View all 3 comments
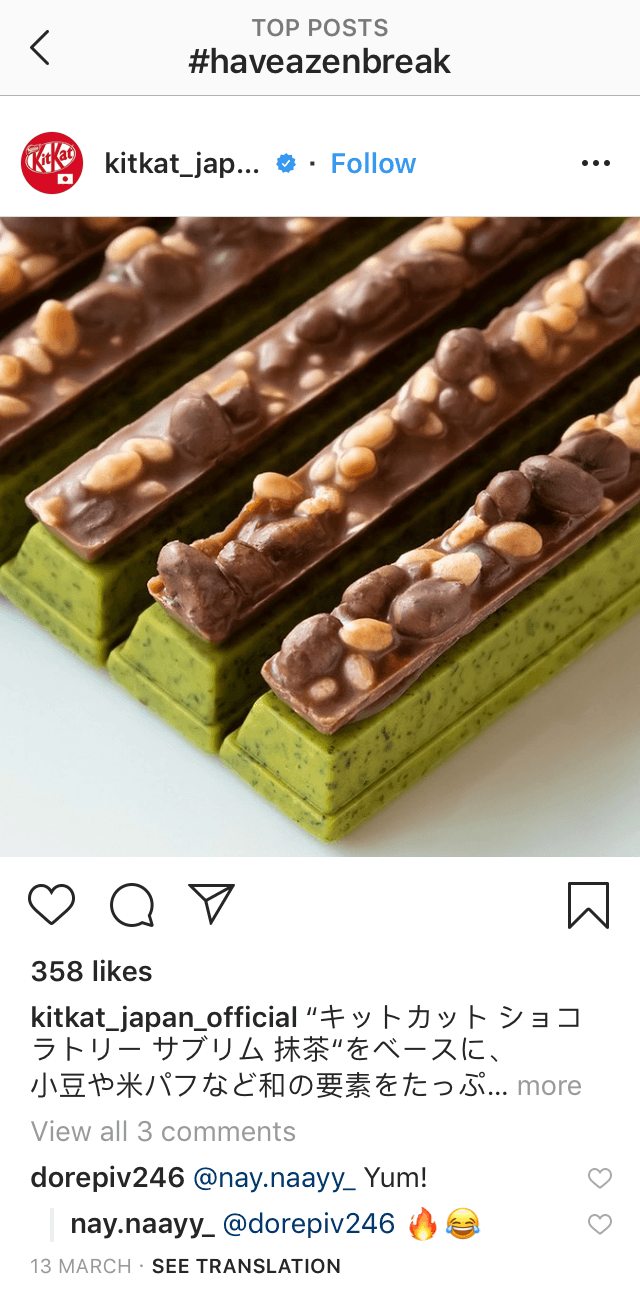640x1297 pixels. coord(163,1131)
